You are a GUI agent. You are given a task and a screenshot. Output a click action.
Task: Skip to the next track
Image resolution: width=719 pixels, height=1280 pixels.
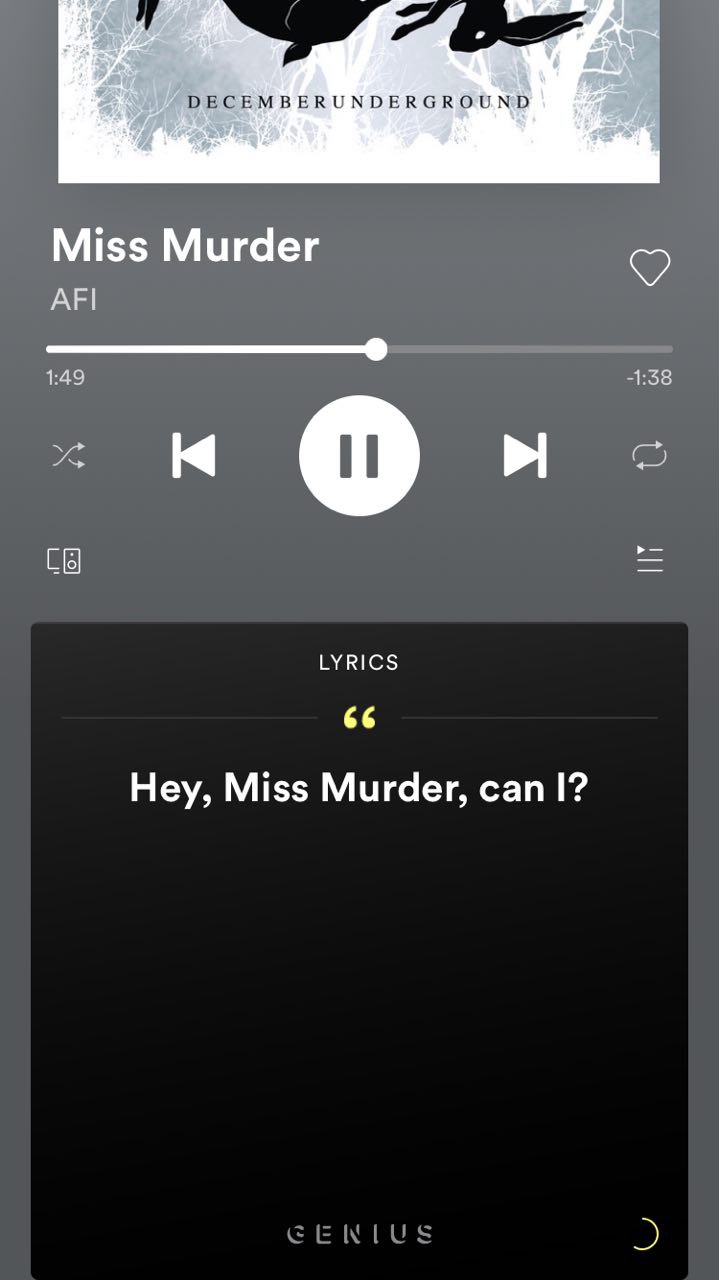525,456
